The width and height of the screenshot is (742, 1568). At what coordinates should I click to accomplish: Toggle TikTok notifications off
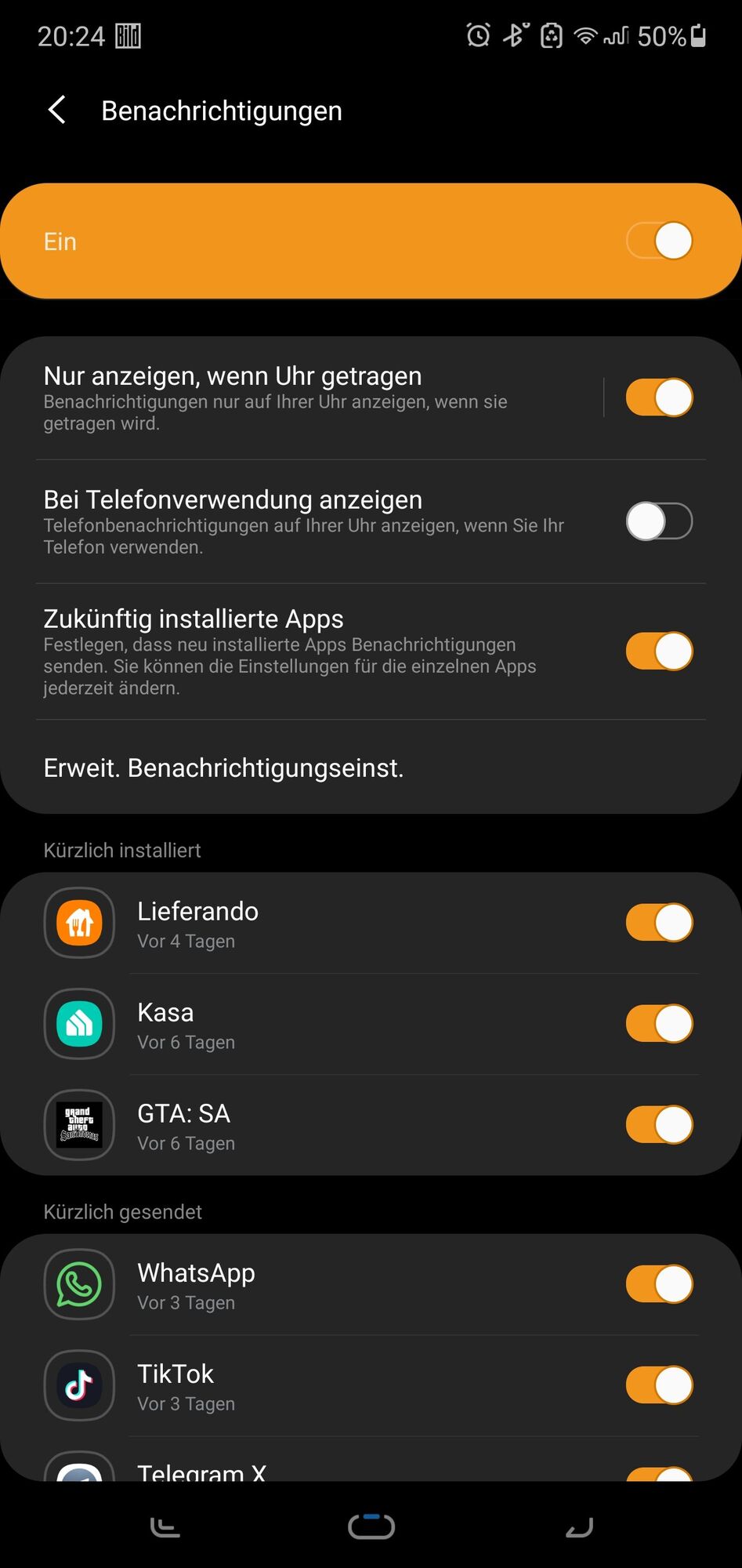point(659,1385)
